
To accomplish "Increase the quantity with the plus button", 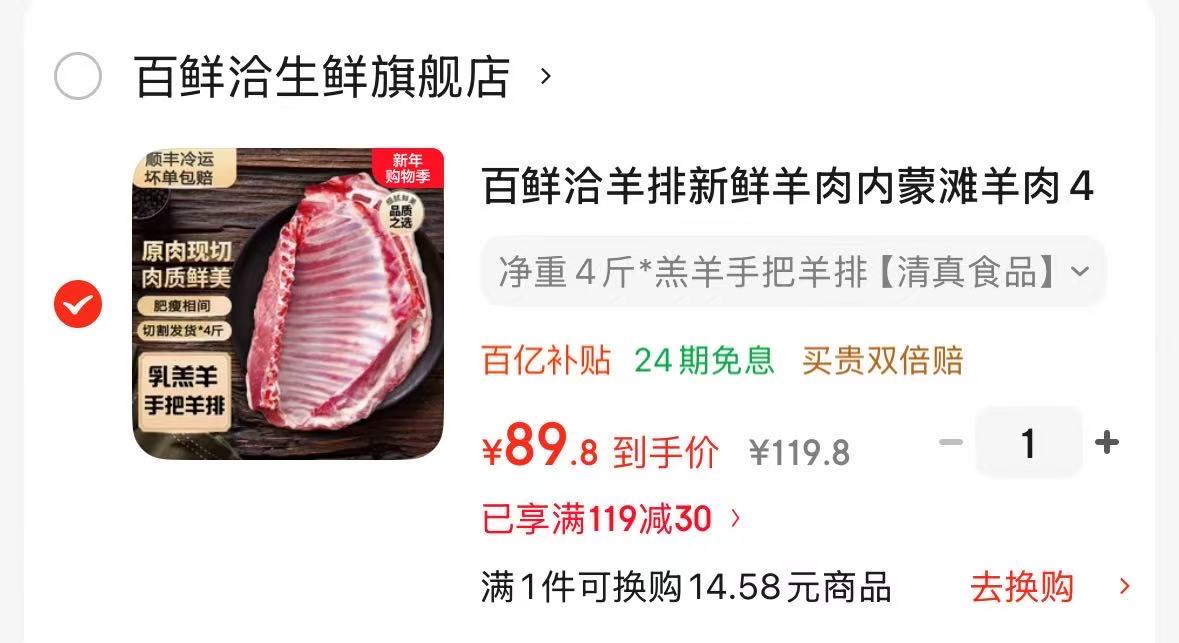I will coord(1107,442).
